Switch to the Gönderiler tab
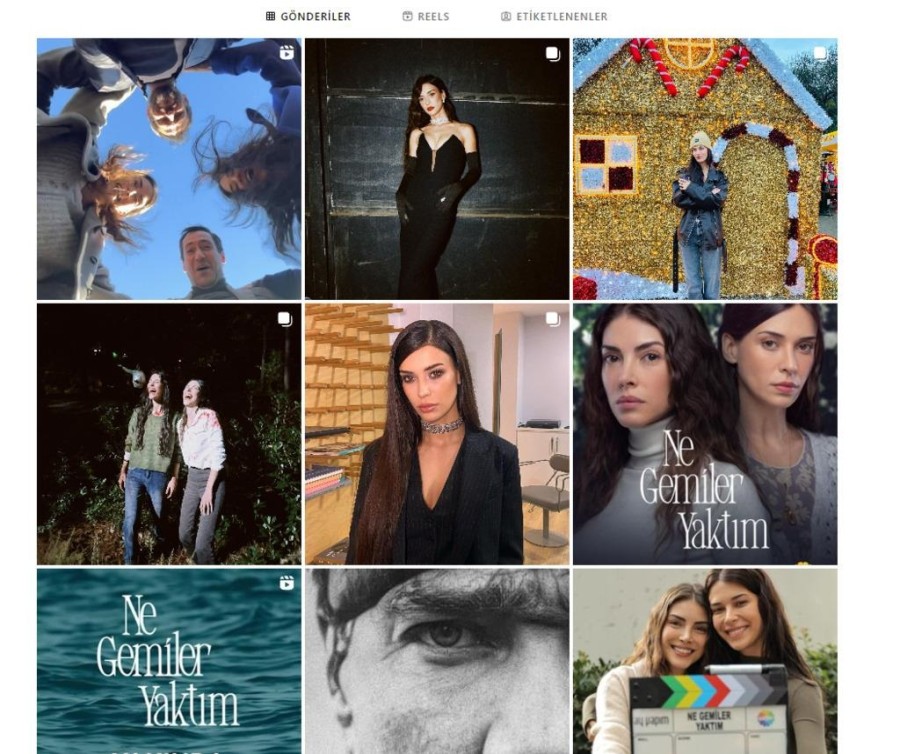 point(308,17)
